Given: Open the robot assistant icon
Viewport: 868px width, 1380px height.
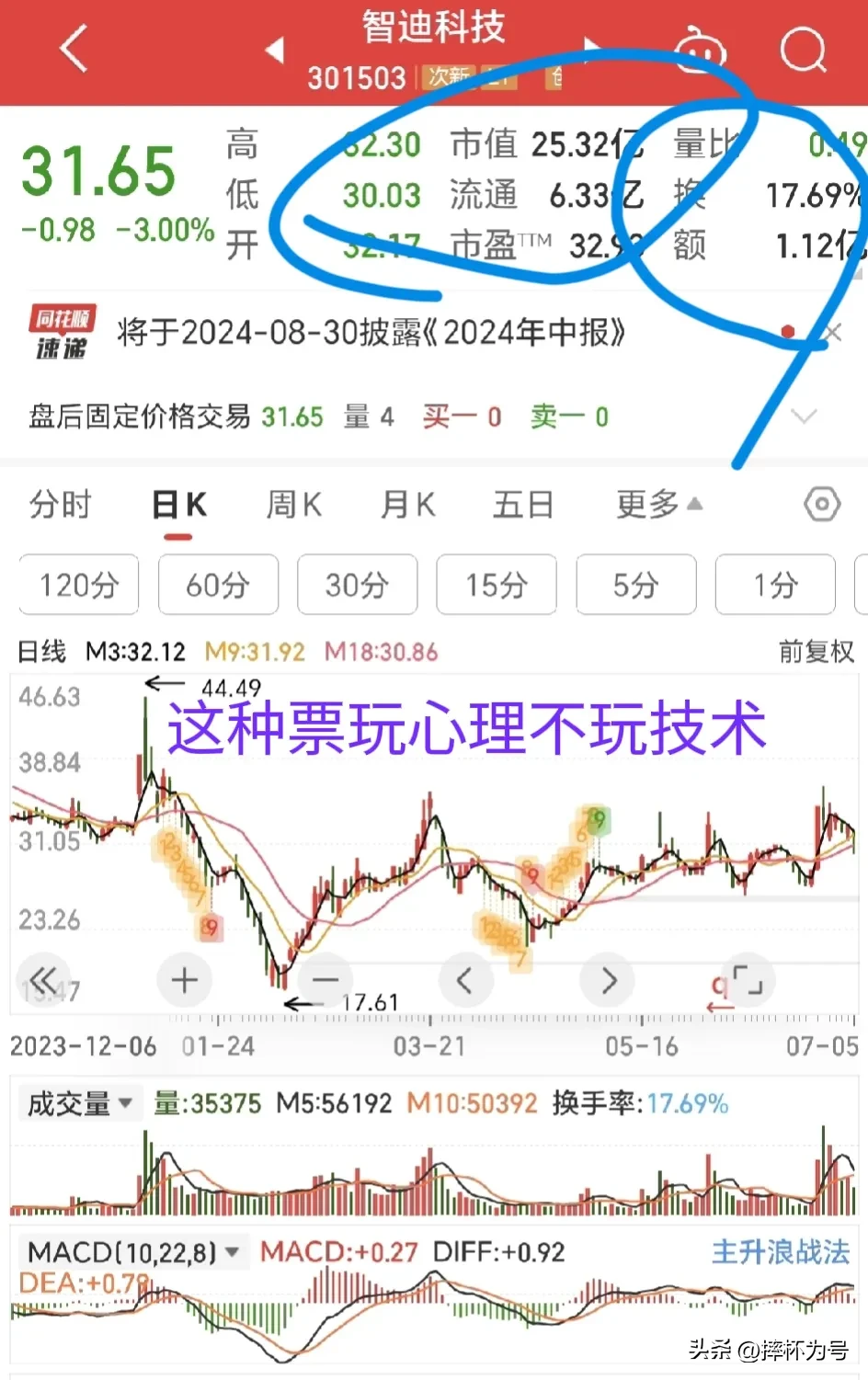Looking at the screenshot, I should tap(701, 51).
